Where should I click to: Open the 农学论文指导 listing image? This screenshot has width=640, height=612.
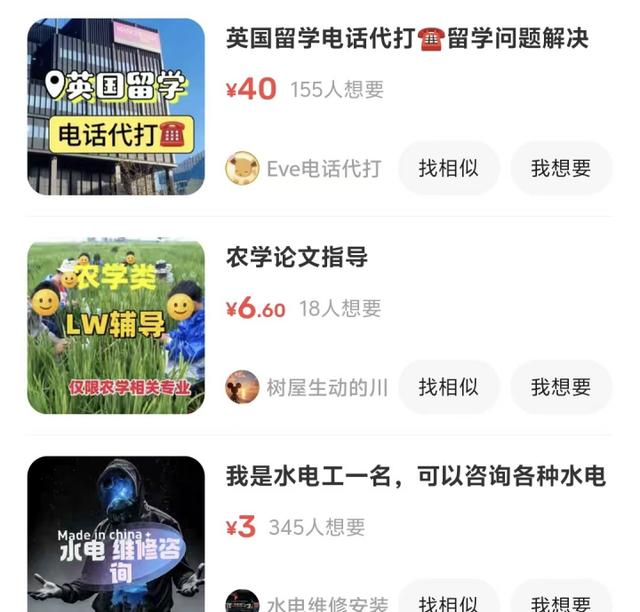116,325
